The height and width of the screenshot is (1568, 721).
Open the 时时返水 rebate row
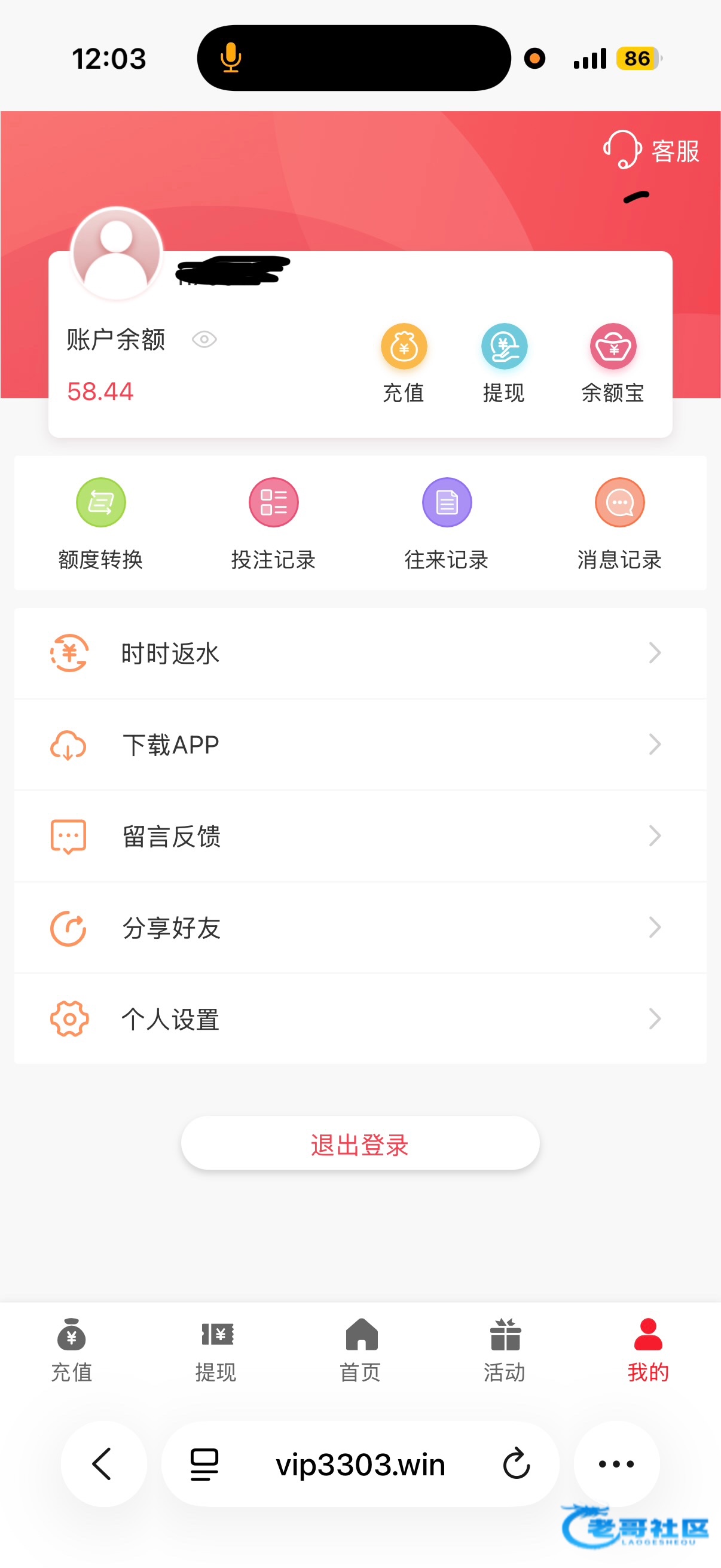point(360,653)
